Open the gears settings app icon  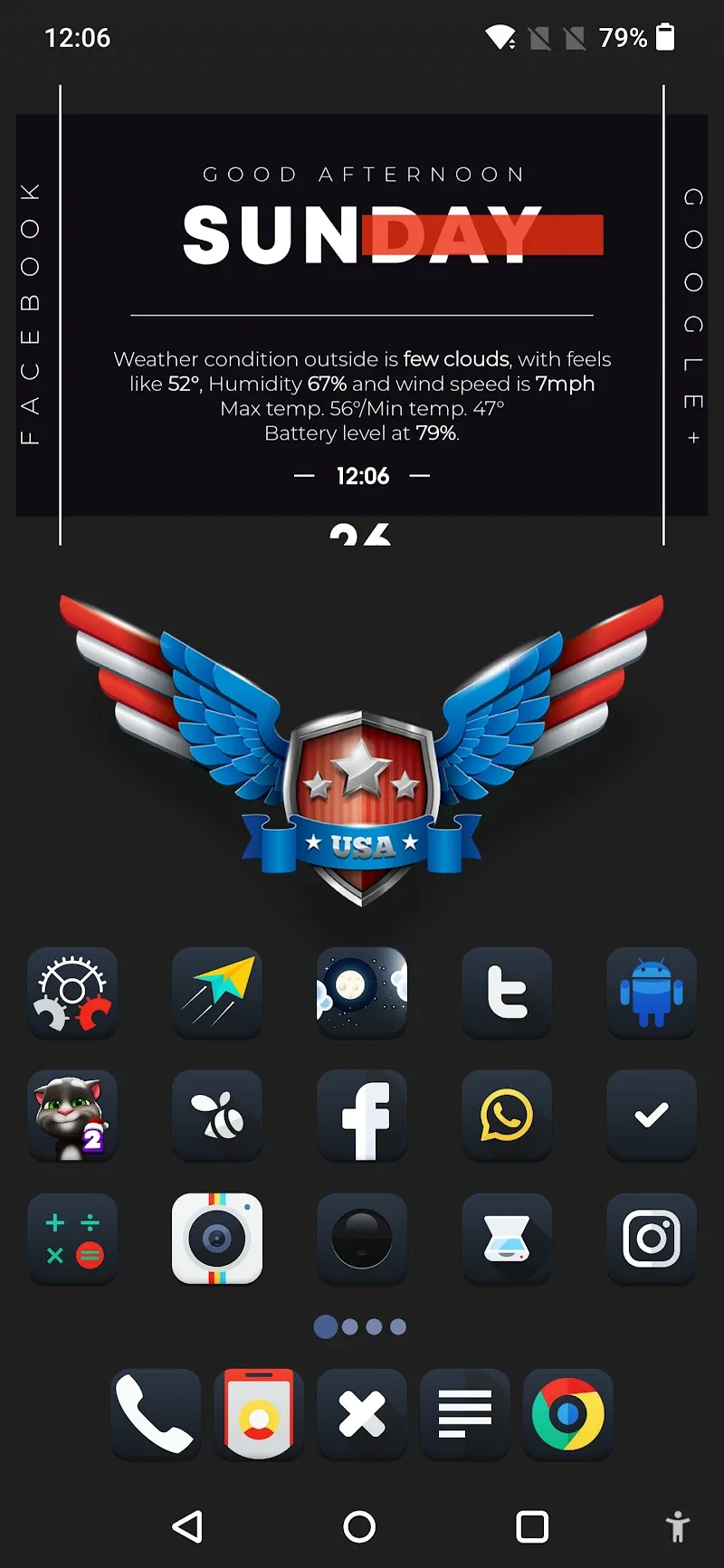pos(72,993)
